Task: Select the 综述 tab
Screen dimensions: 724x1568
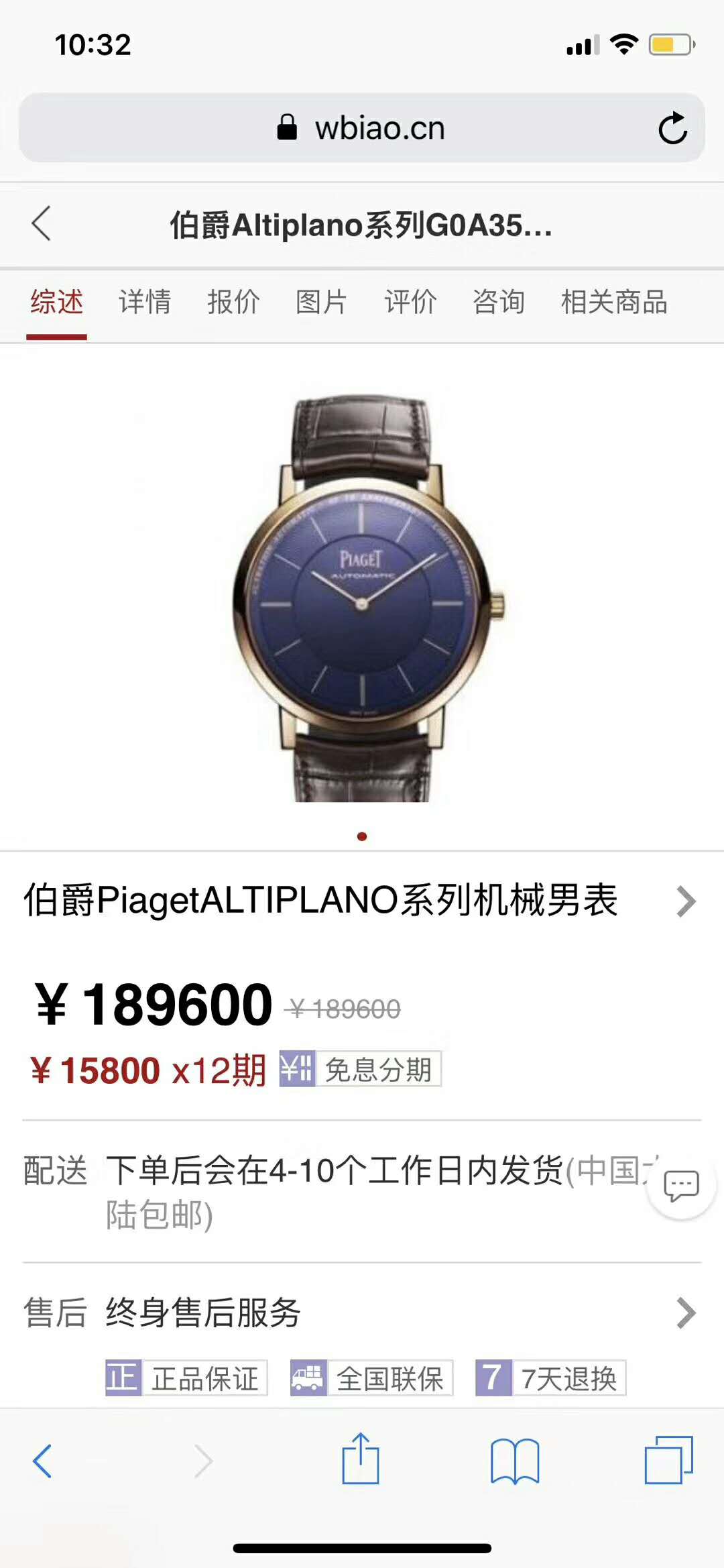Action: 57,302
